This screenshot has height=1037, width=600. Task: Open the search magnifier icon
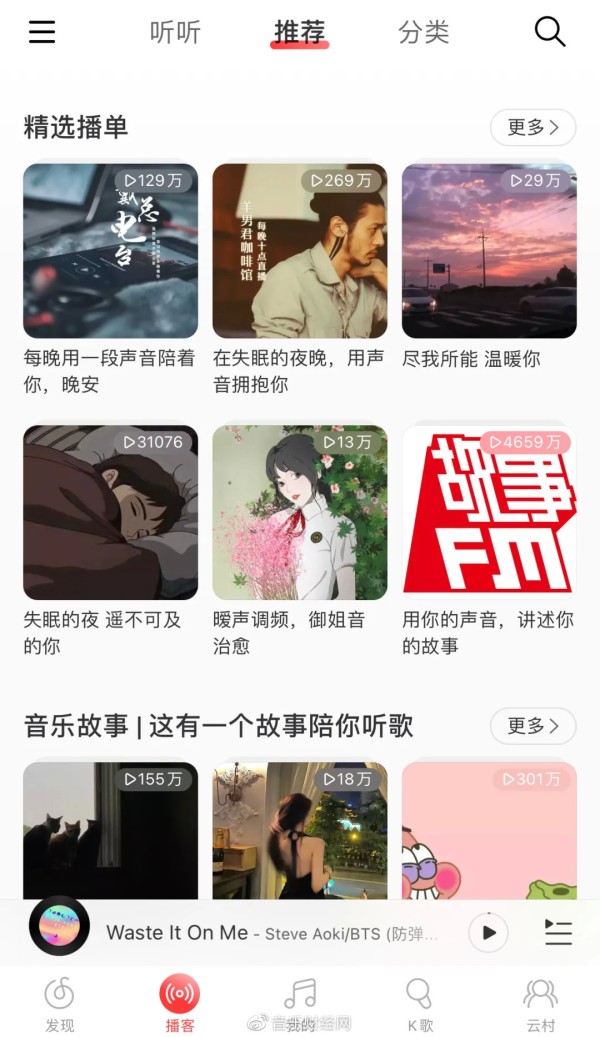click(x=550, y=32)
